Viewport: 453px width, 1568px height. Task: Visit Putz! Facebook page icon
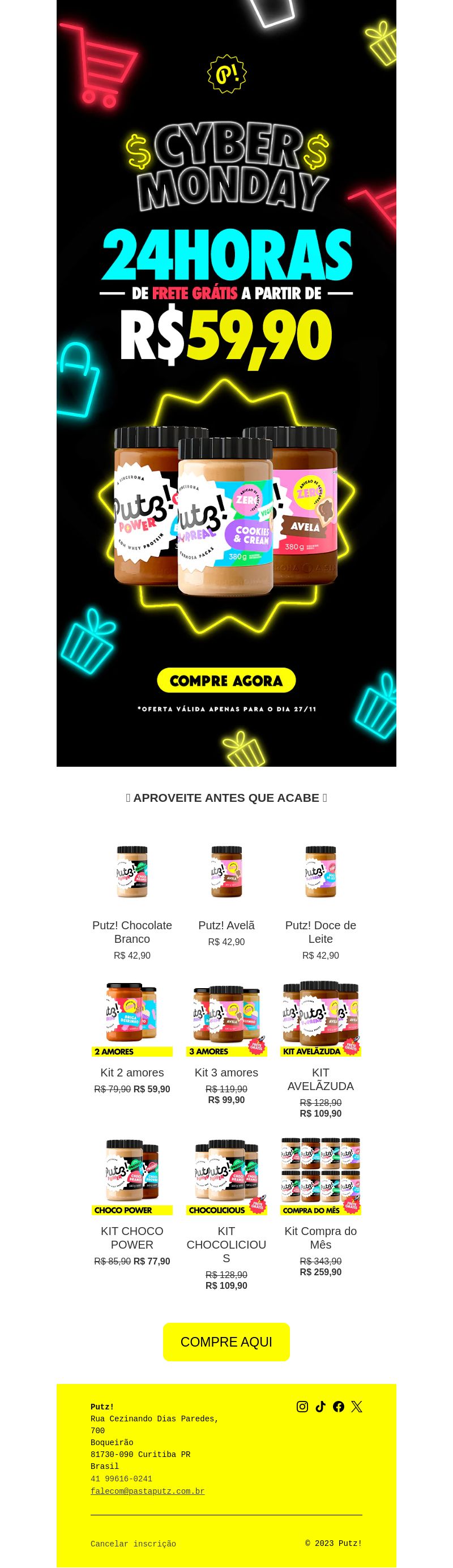pyautogui.click(x=339, y=1407)
